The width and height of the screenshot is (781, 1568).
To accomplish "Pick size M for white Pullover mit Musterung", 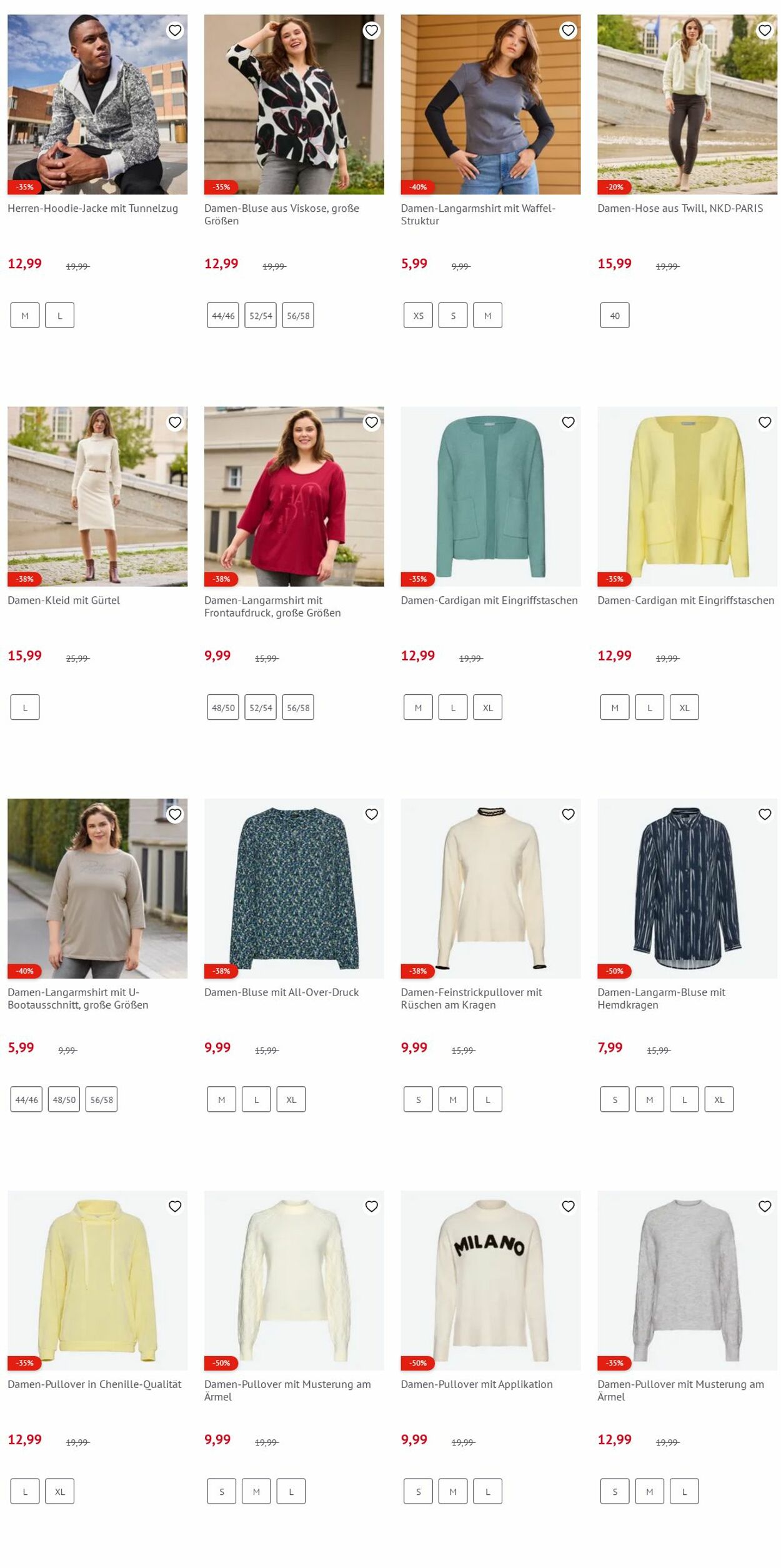I will [256, 1491].
